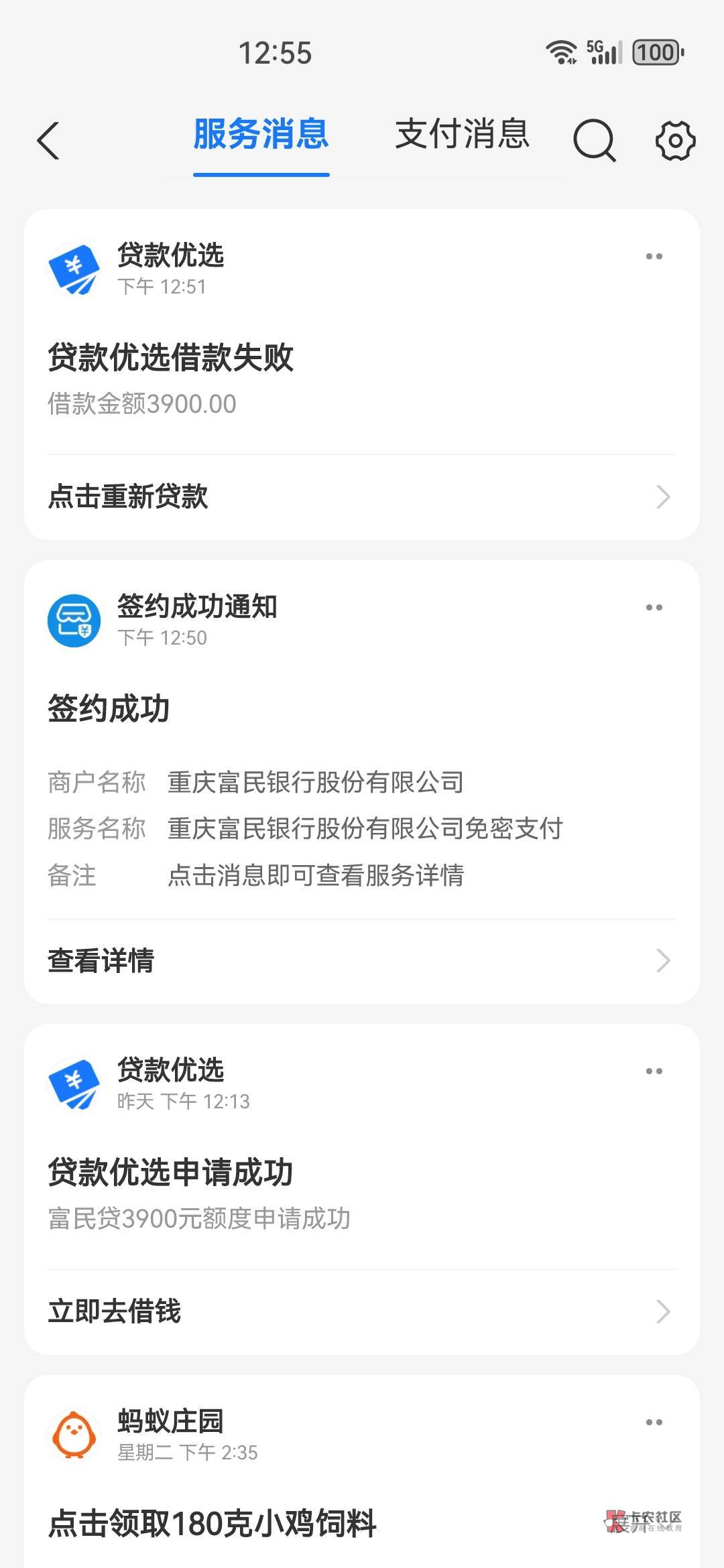724x1568 pixels.
Task: Go back from the messages screen
Action: (x=48, y=141)
